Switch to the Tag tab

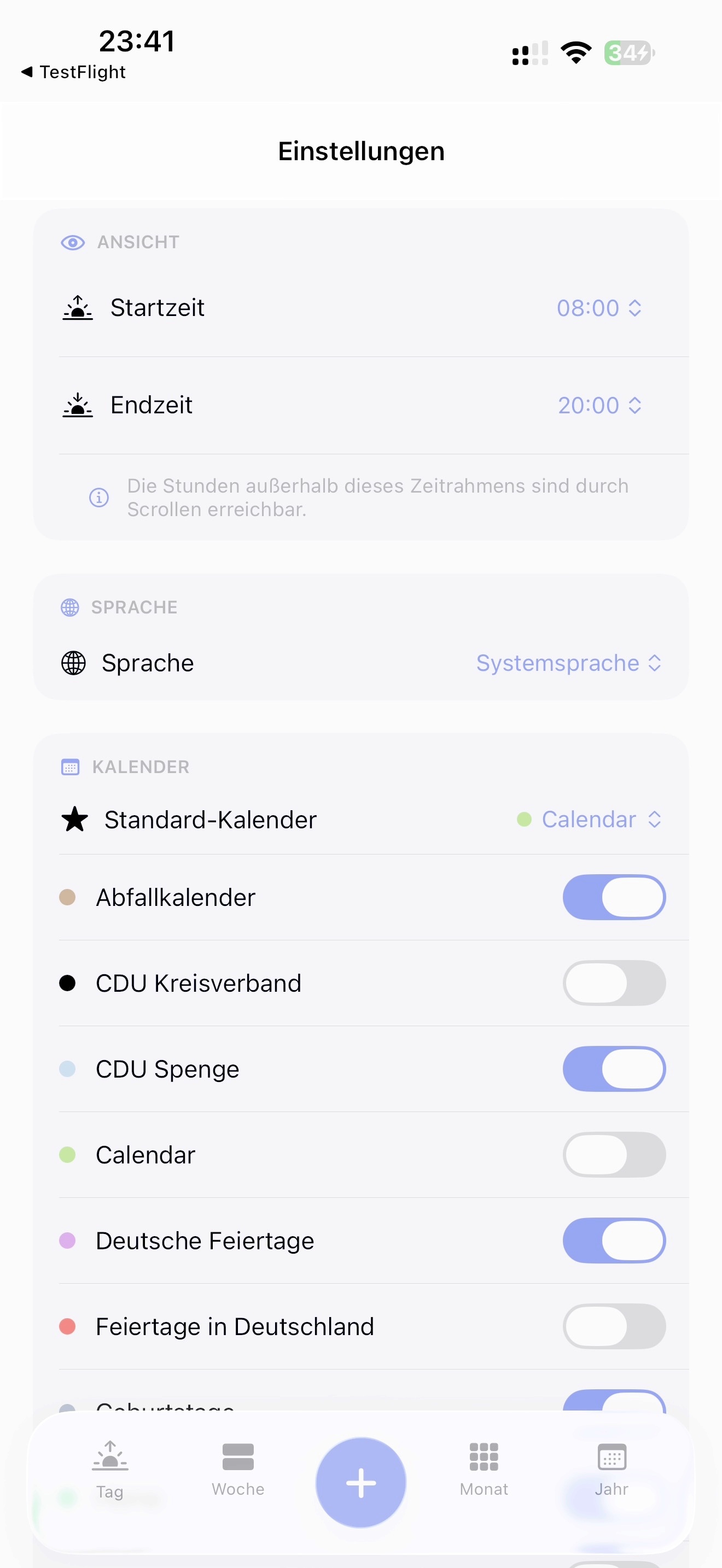pos(110,1468)
